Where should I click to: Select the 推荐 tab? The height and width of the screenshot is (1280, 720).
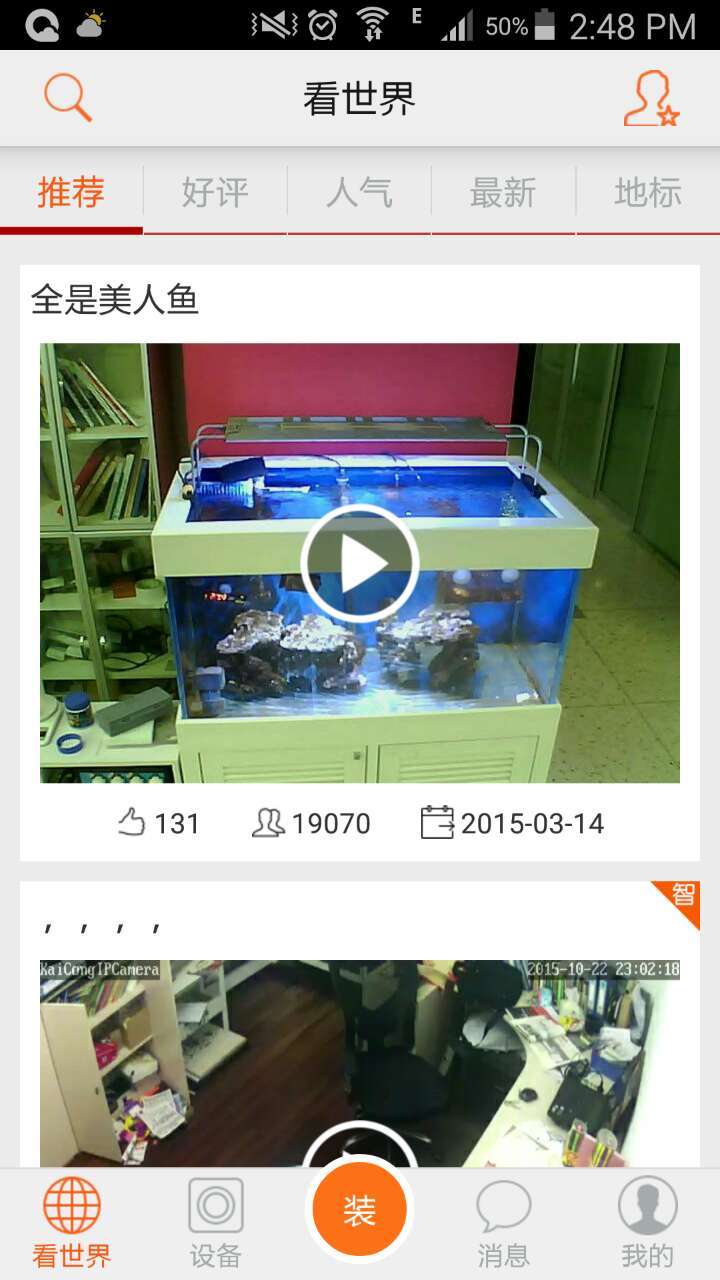(70, 192)
